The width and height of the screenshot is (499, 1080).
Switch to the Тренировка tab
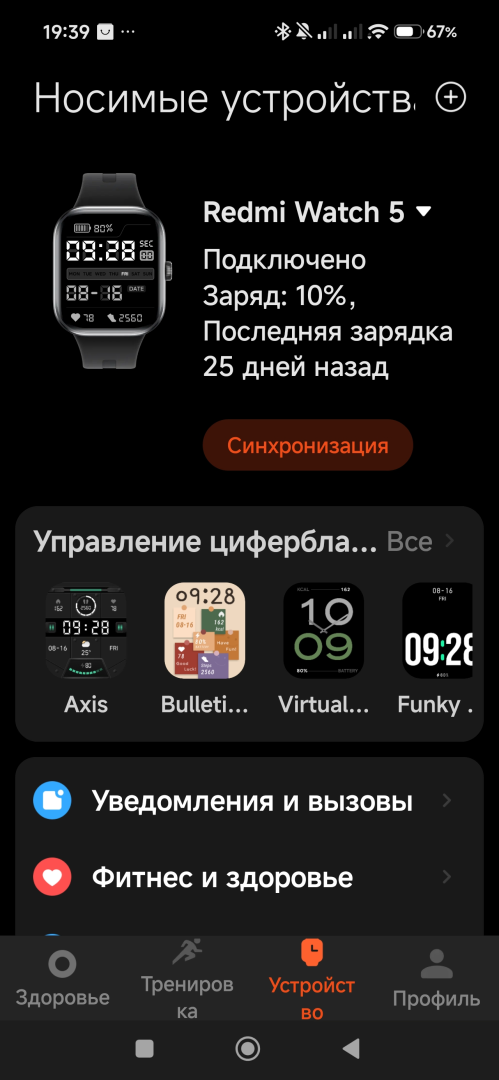click(x=187, y=979)
